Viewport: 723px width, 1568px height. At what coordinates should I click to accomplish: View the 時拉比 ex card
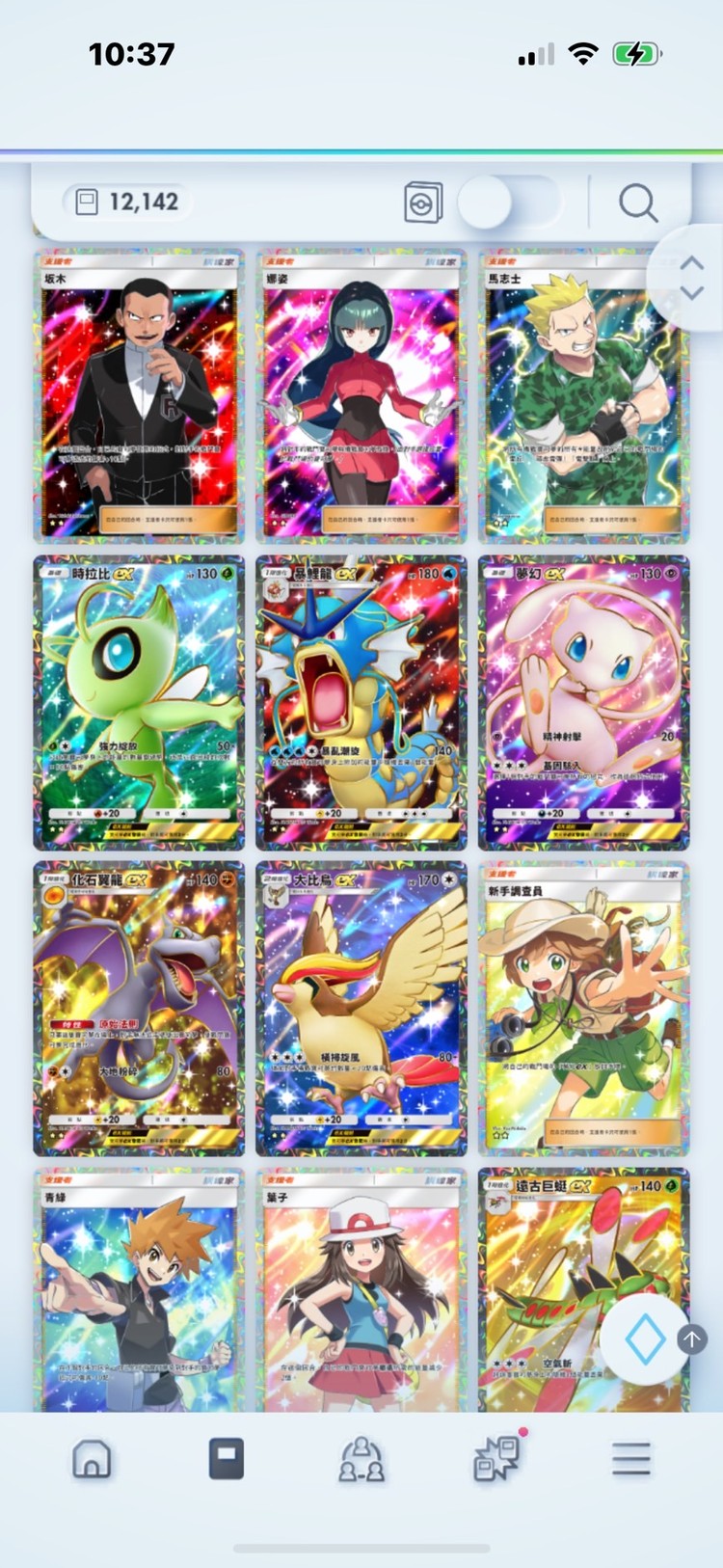coord(140,702)
